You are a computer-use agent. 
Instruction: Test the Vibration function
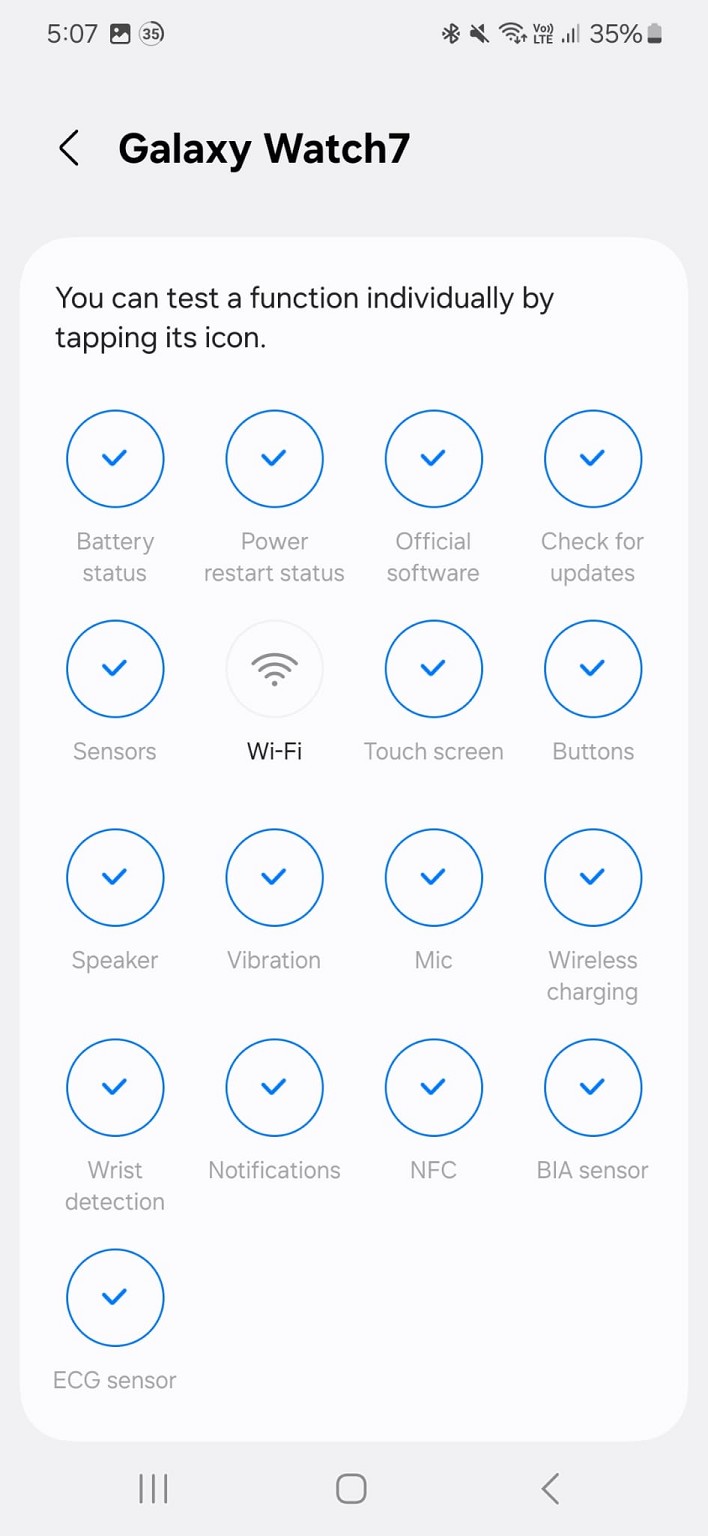[274, 877]
